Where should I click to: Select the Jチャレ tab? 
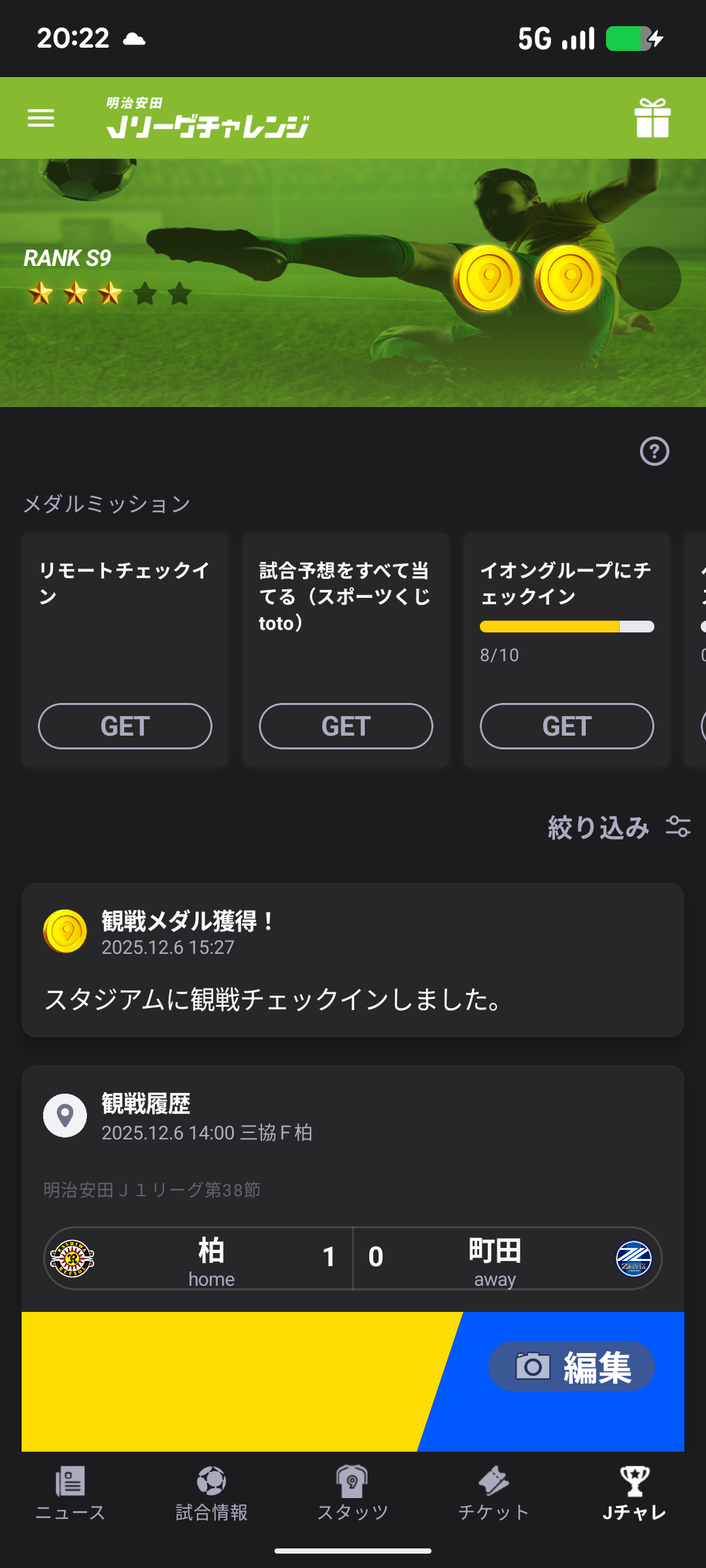tap(634, 1494)
